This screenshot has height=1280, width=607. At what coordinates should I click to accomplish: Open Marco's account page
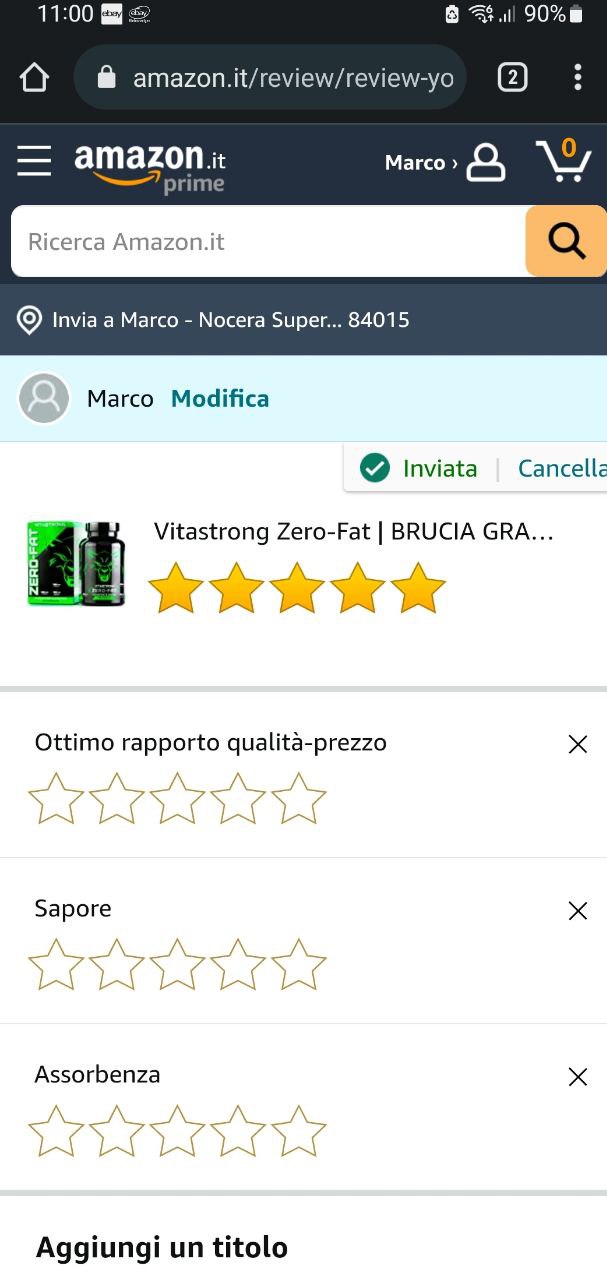(446, 162)
